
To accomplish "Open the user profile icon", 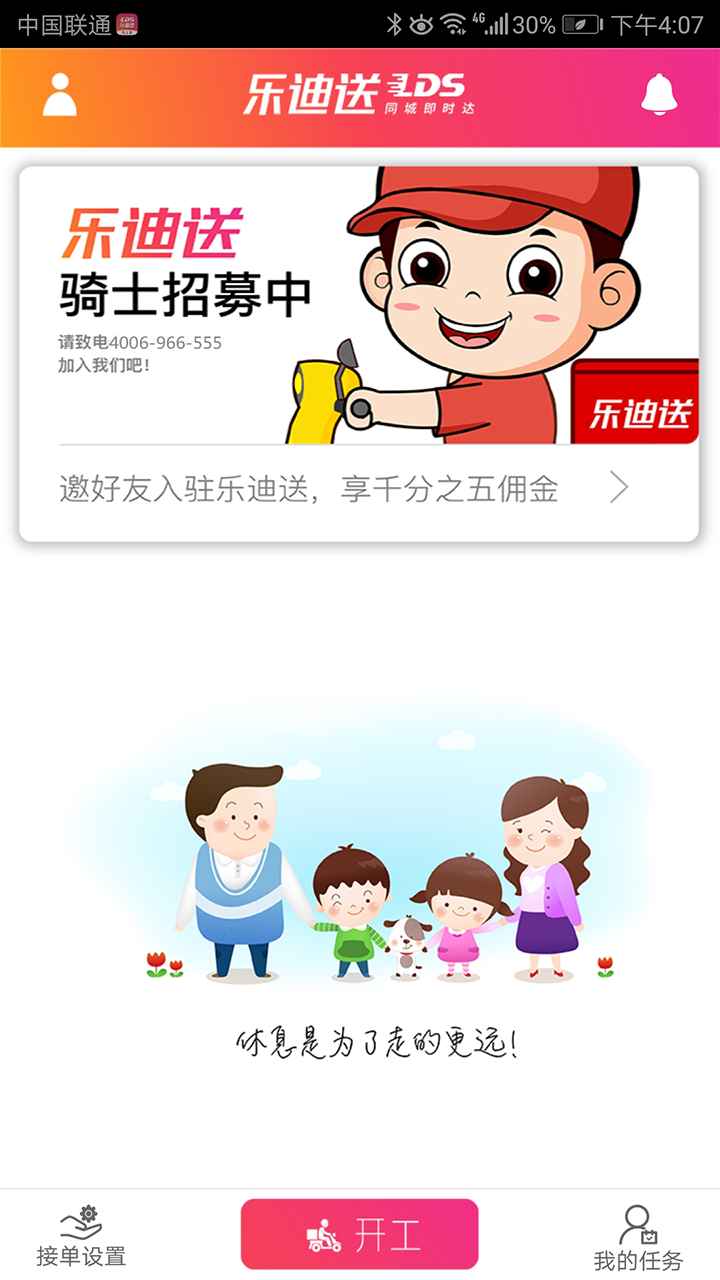I will coord(60,95).
